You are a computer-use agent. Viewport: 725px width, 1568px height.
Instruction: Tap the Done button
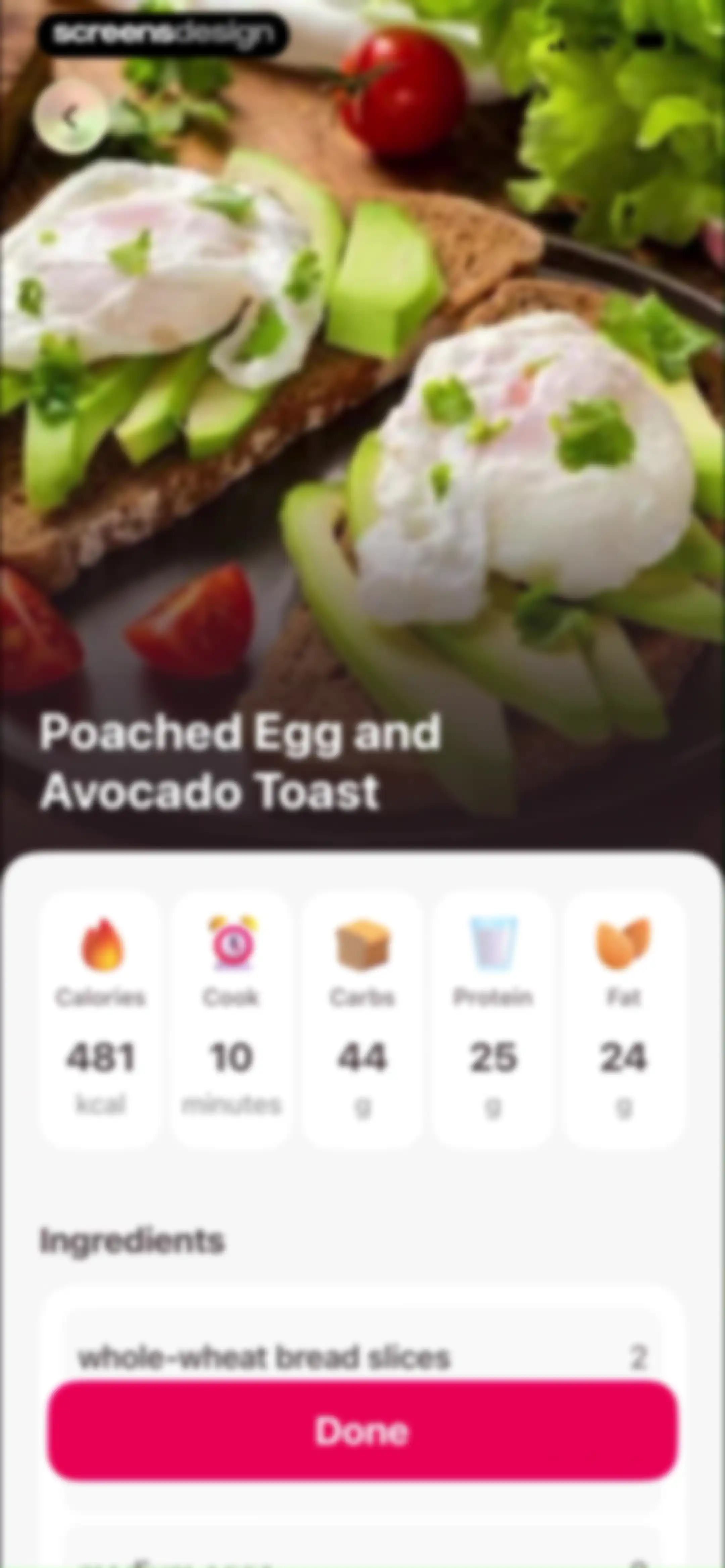pos(362,1430)
